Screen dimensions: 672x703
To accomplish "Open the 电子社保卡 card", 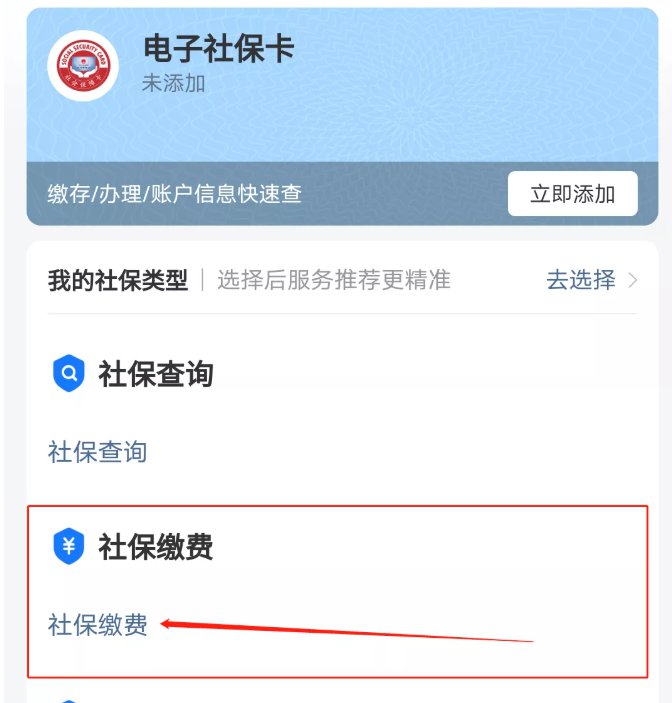I will (x=220, y=50).
